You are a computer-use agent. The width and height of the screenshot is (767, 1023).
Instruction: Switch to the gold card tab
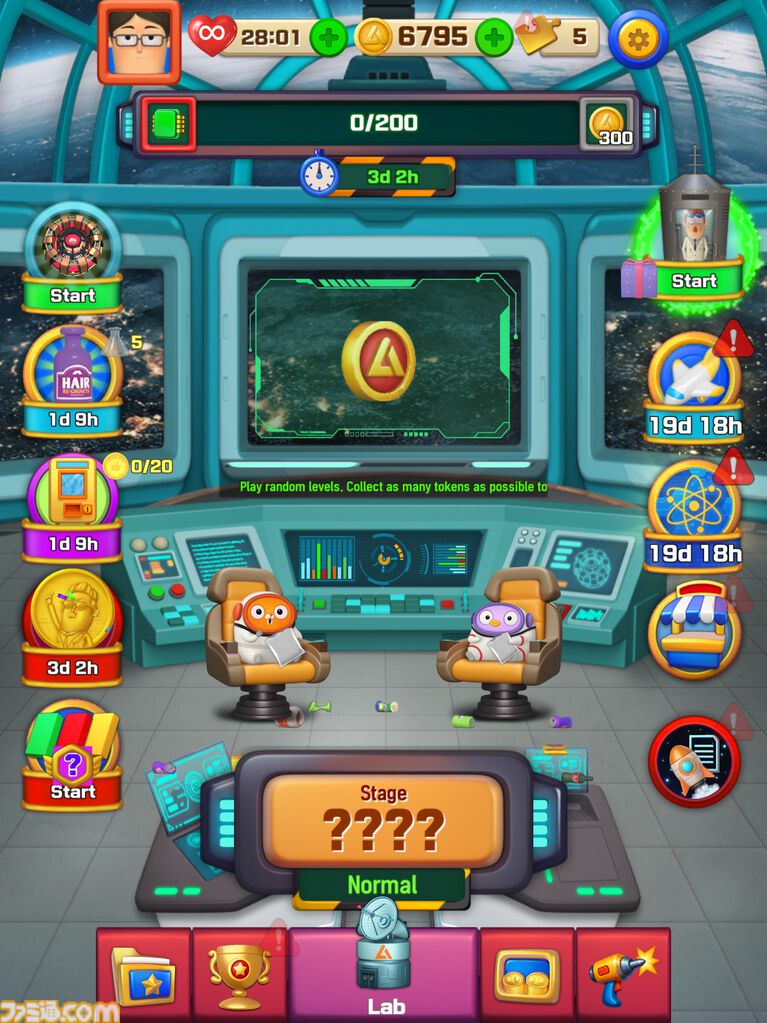point(527,976)
